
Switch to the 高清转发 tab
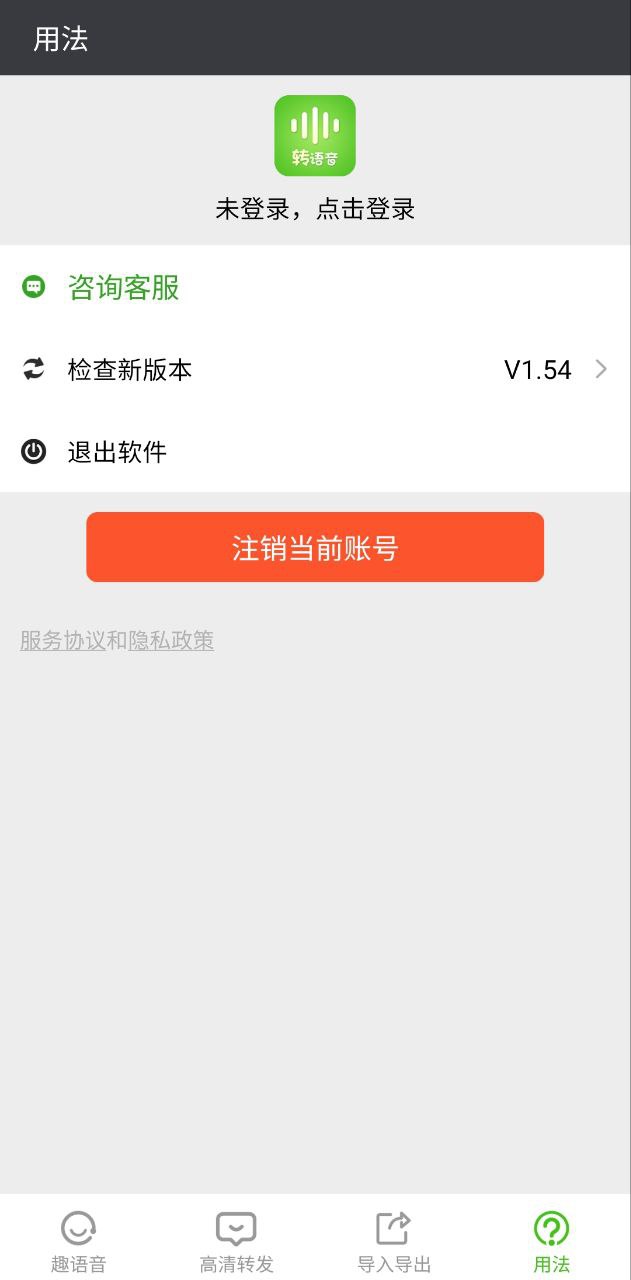236,1240
